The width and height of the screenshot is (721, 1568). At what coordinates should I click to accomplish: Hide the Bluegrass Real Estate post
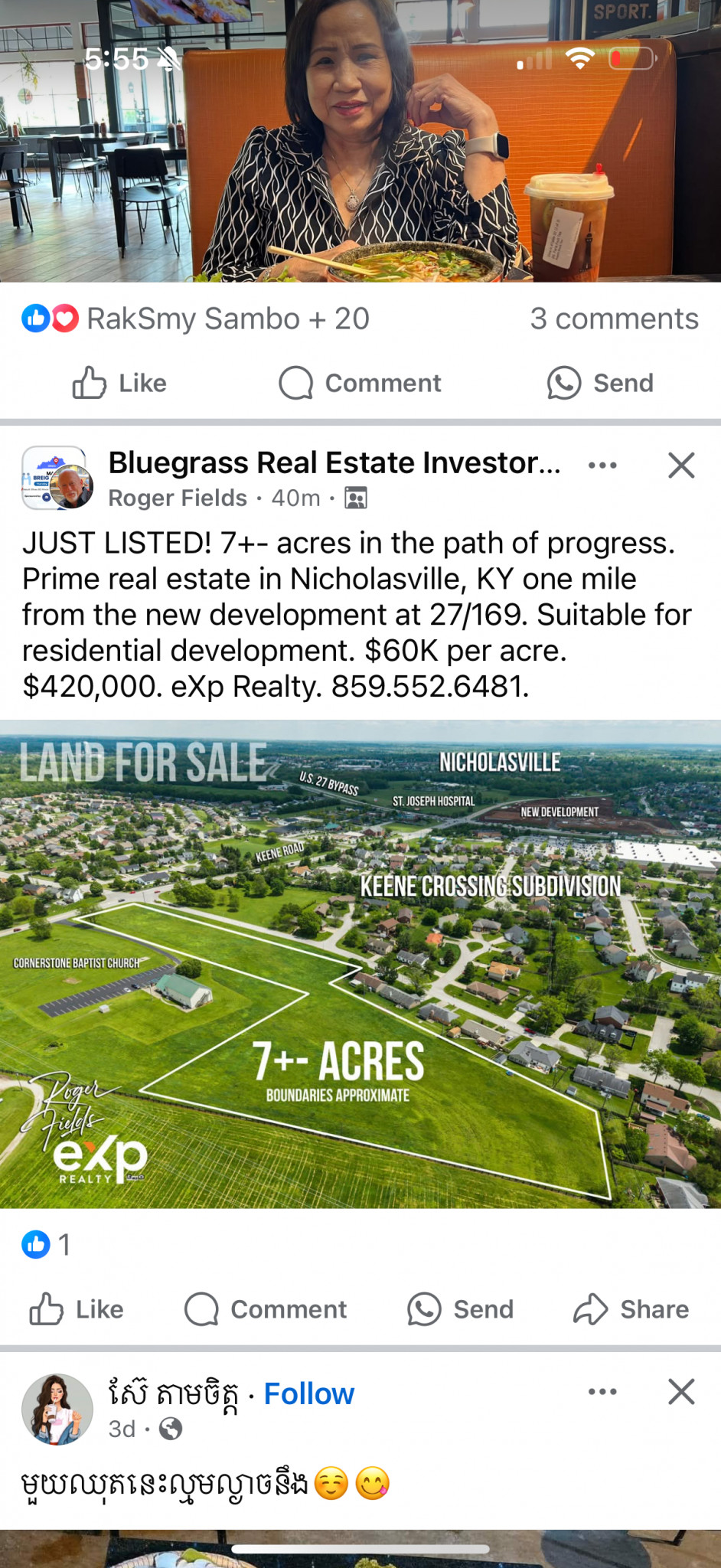[x=681, y=465]
